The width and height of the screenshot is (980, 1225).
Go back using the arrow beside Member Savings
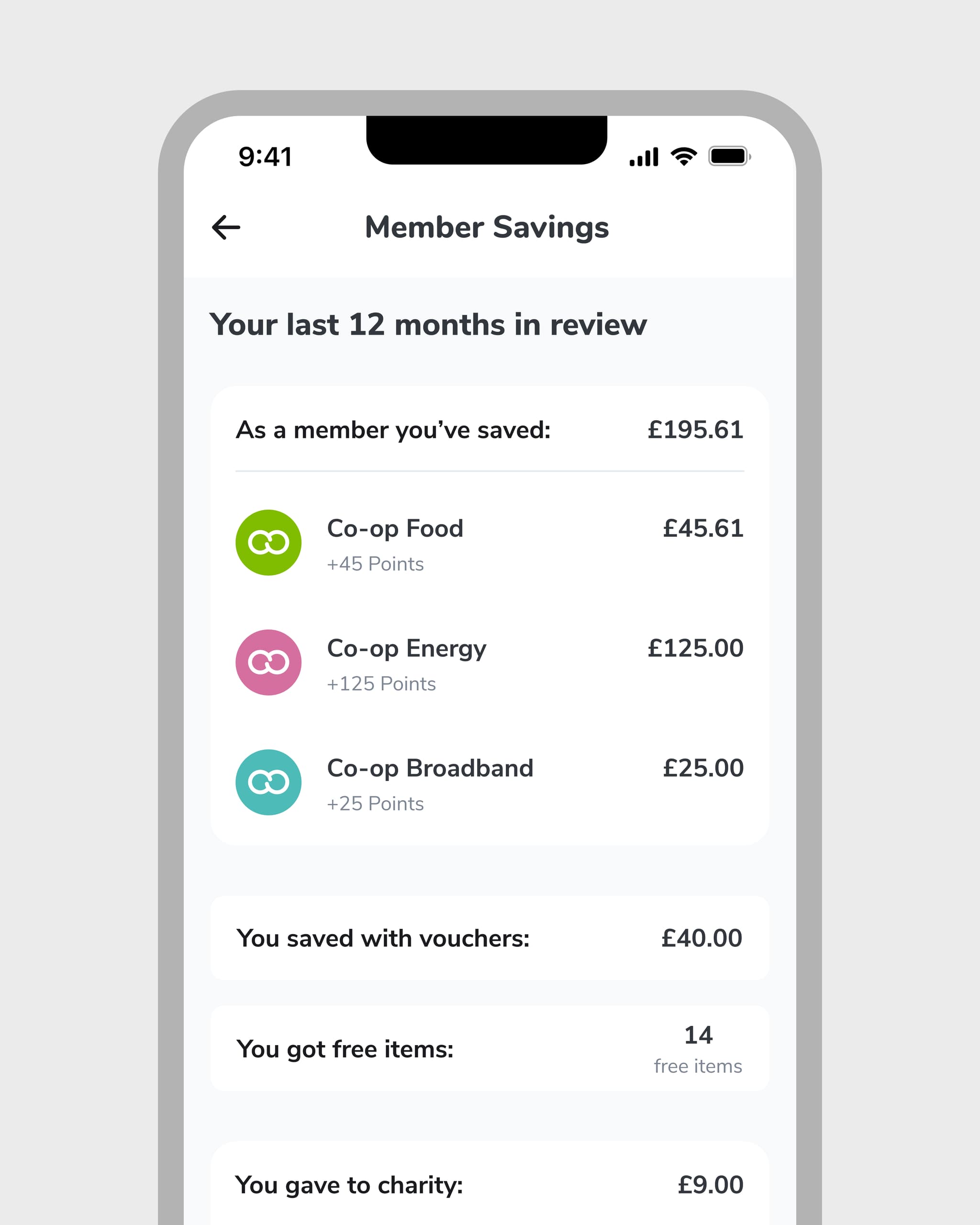click(x=226, y=227)
